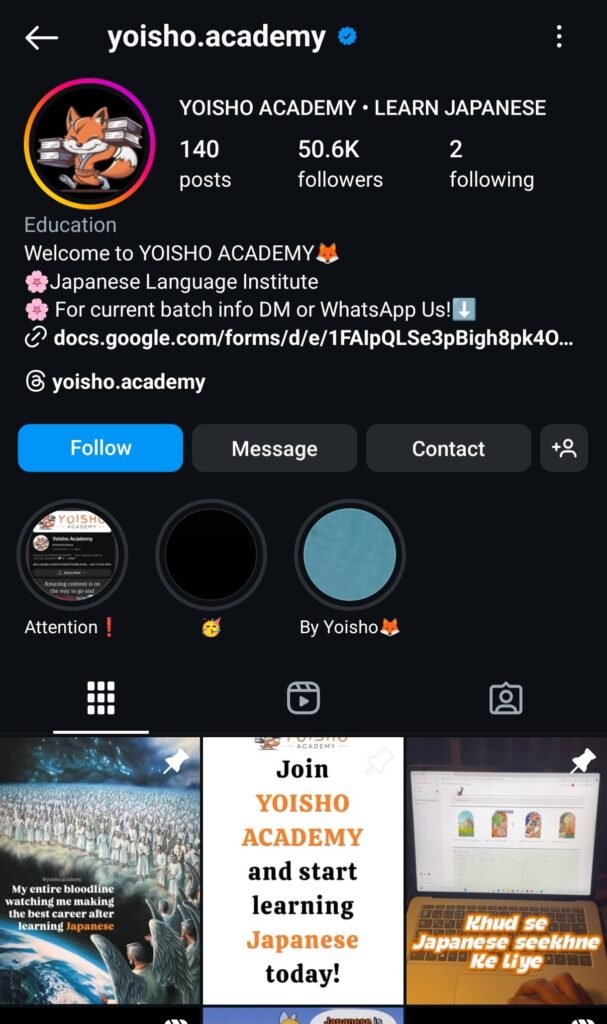Open the yoisho.academy Threads profile
The height and width of the screenshot is (1024, 607).
point(128,382)
